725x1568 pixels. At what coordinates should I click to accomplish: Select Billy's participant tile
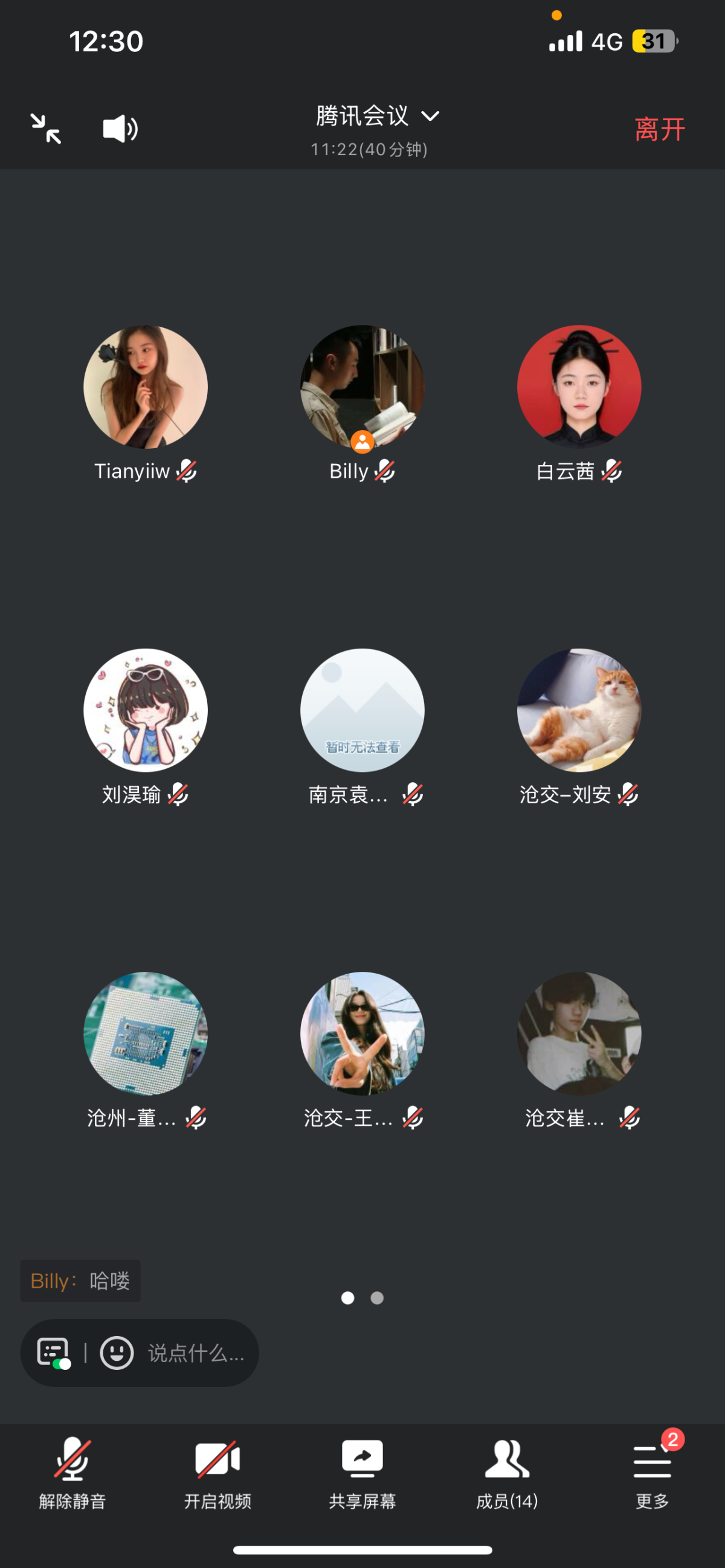362,387
